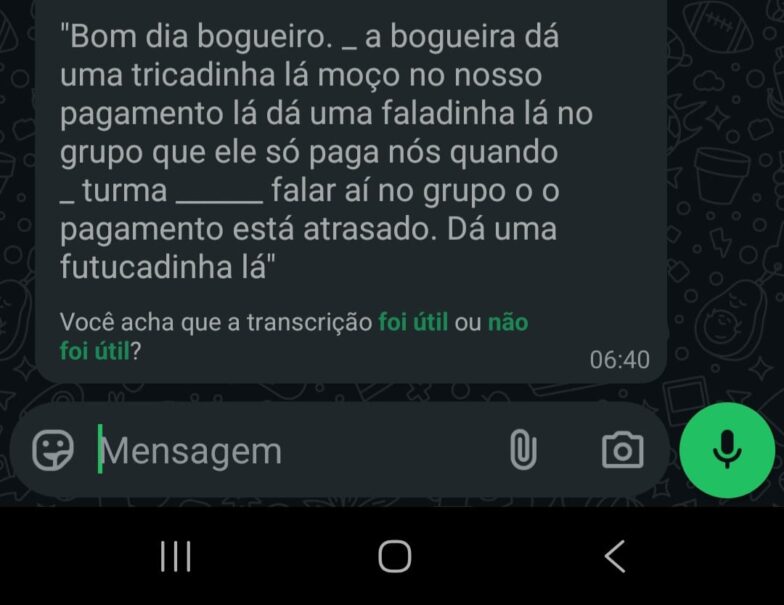The image size is (784, 605).
Task: Open the emoji and sticker picker
Action: (53, 450)
